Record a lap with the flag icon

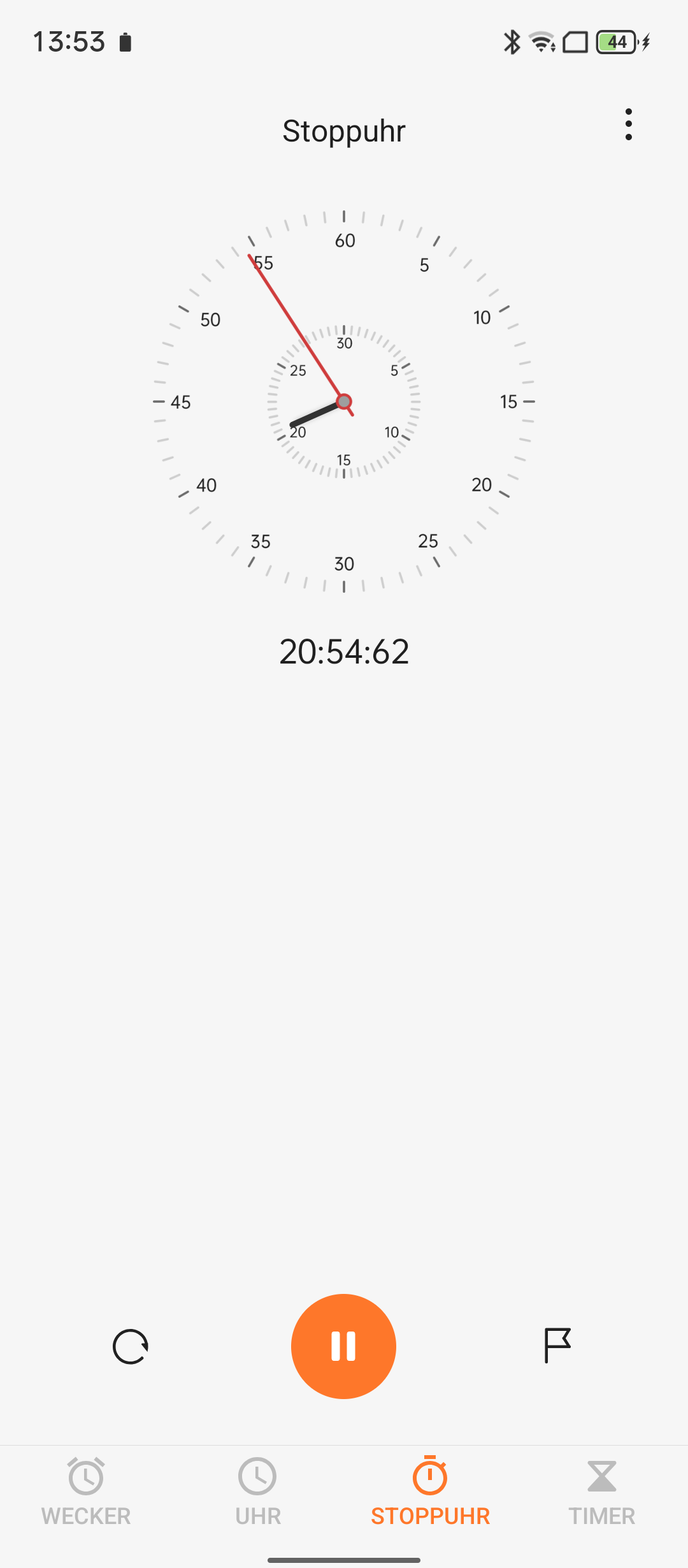coord(557,1346)
